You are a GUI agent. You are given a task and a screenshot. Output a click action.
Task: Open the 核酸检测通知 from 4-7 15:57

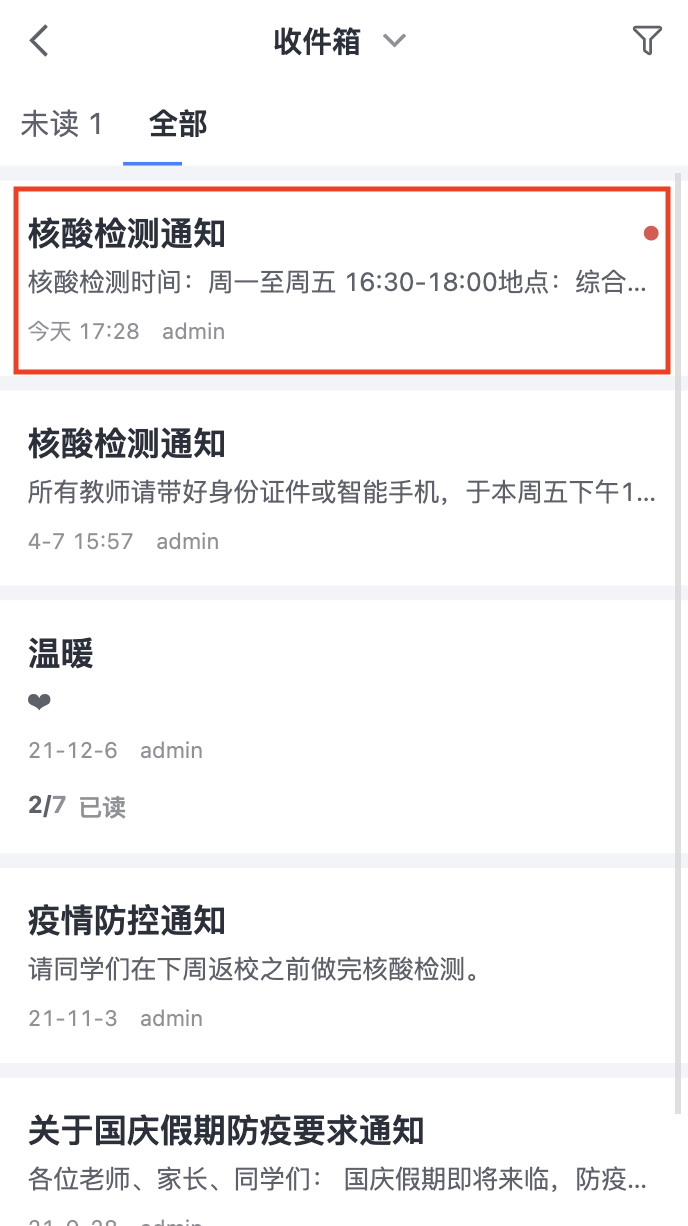click(340, 488)
